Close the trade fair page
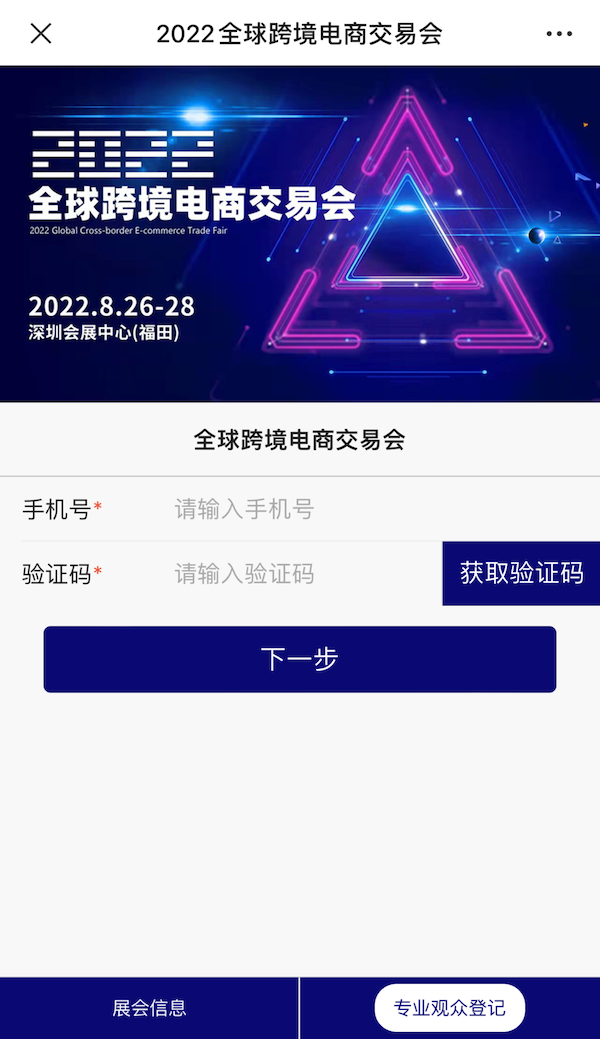Screen dimensions: 600x1039 tap(41, 33)
